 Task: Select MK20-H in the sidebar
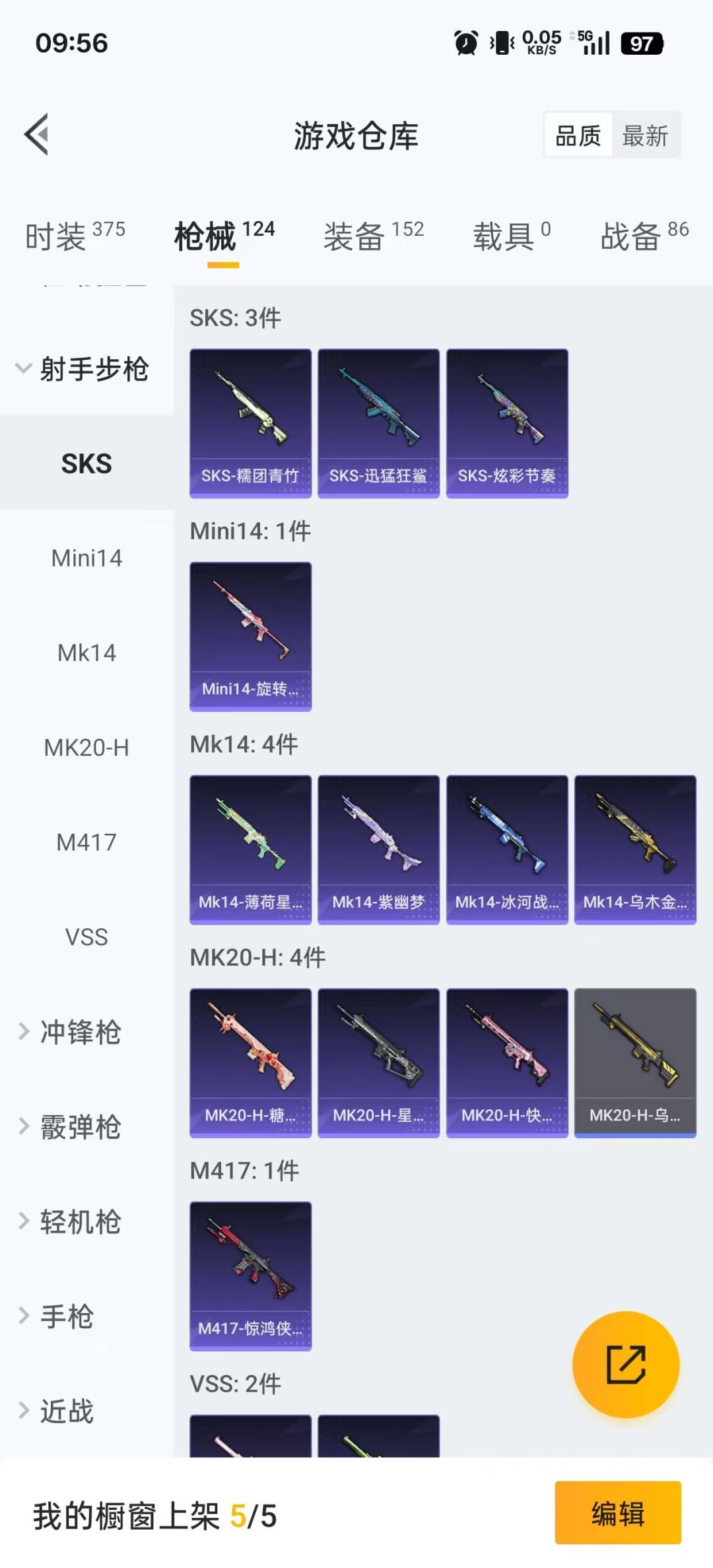(86, 748)
